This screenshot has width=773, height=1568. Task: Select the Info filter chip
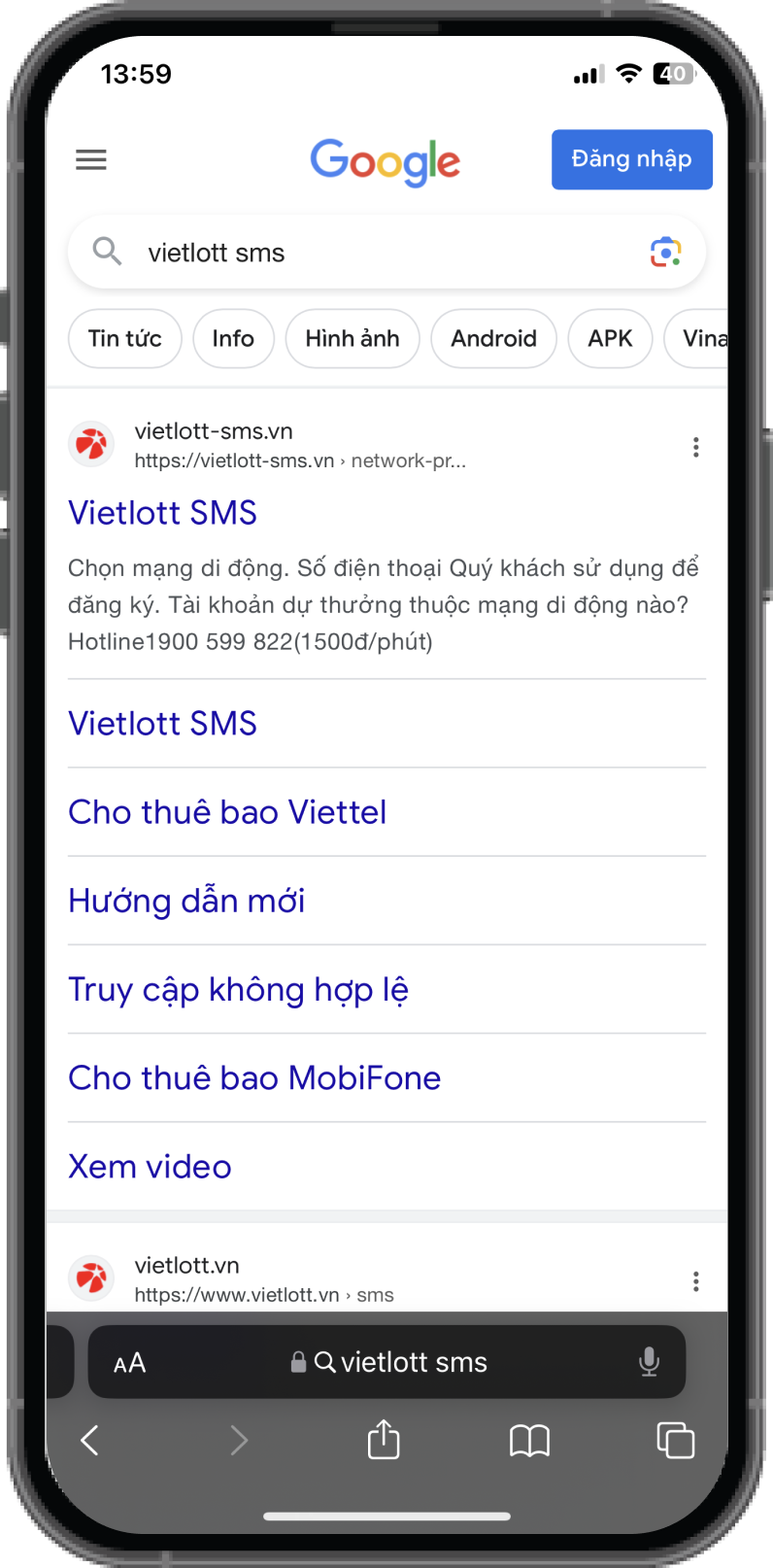click(x=233, y=338)
